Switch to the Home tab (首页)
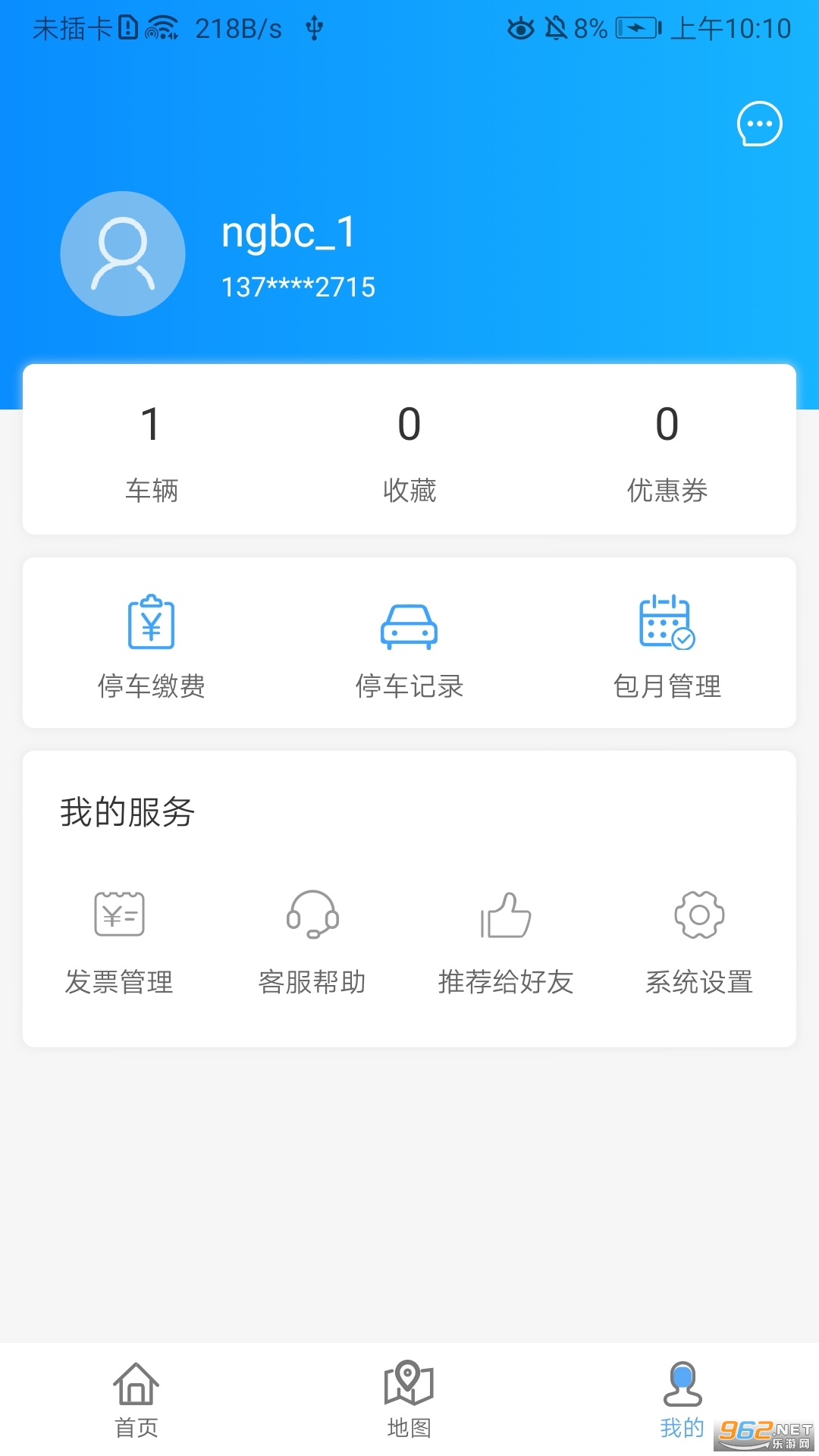This screenshot has width=819, height=1456. 136,1400
